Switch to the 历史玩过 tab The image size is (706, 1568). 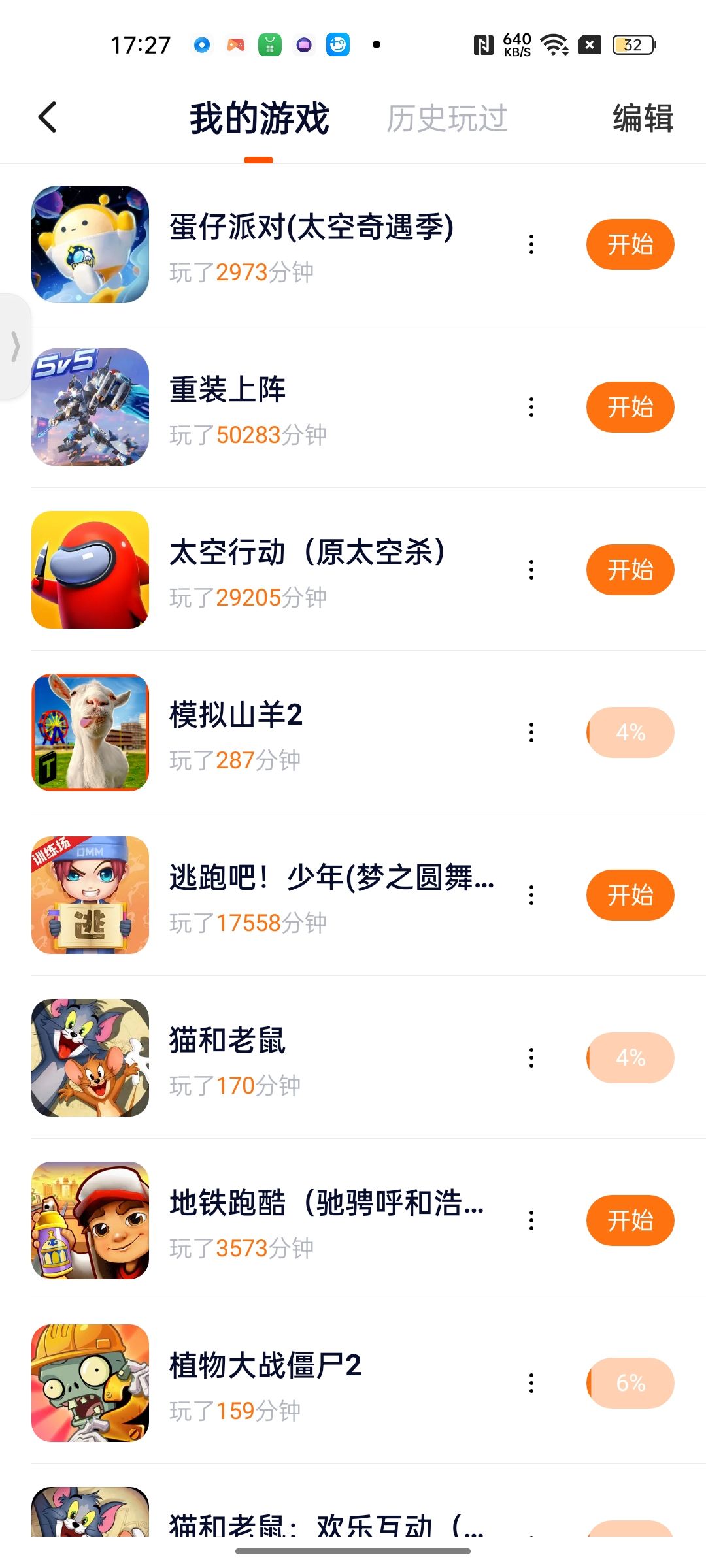pyautogui.click(x=447, y=119)
